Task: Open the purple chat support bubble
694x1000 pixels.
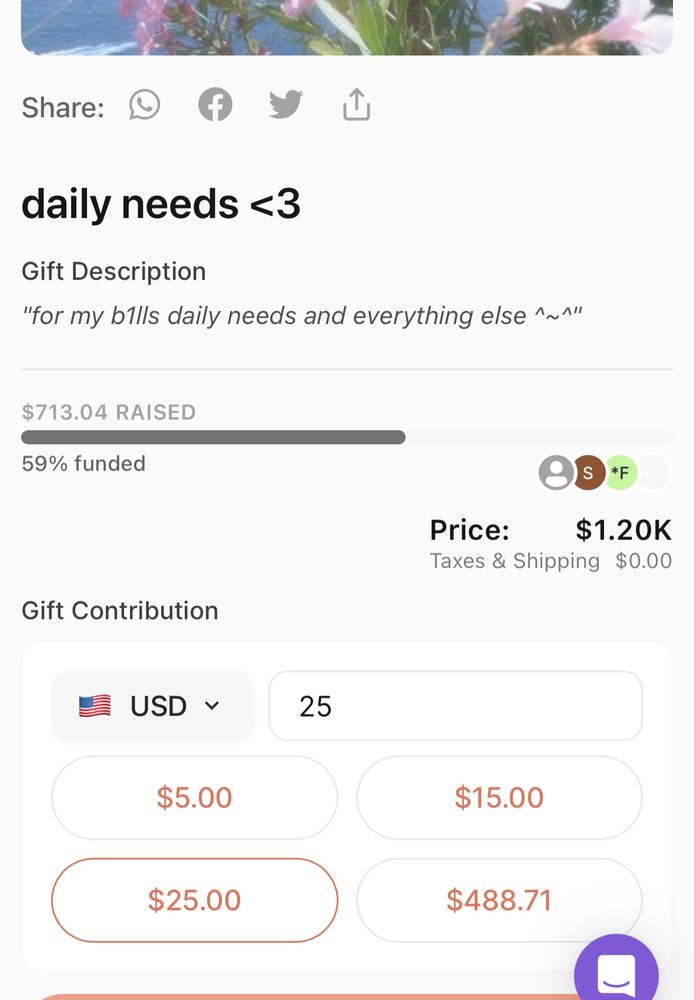Action: pyautogui.click(x=616, y=969)
